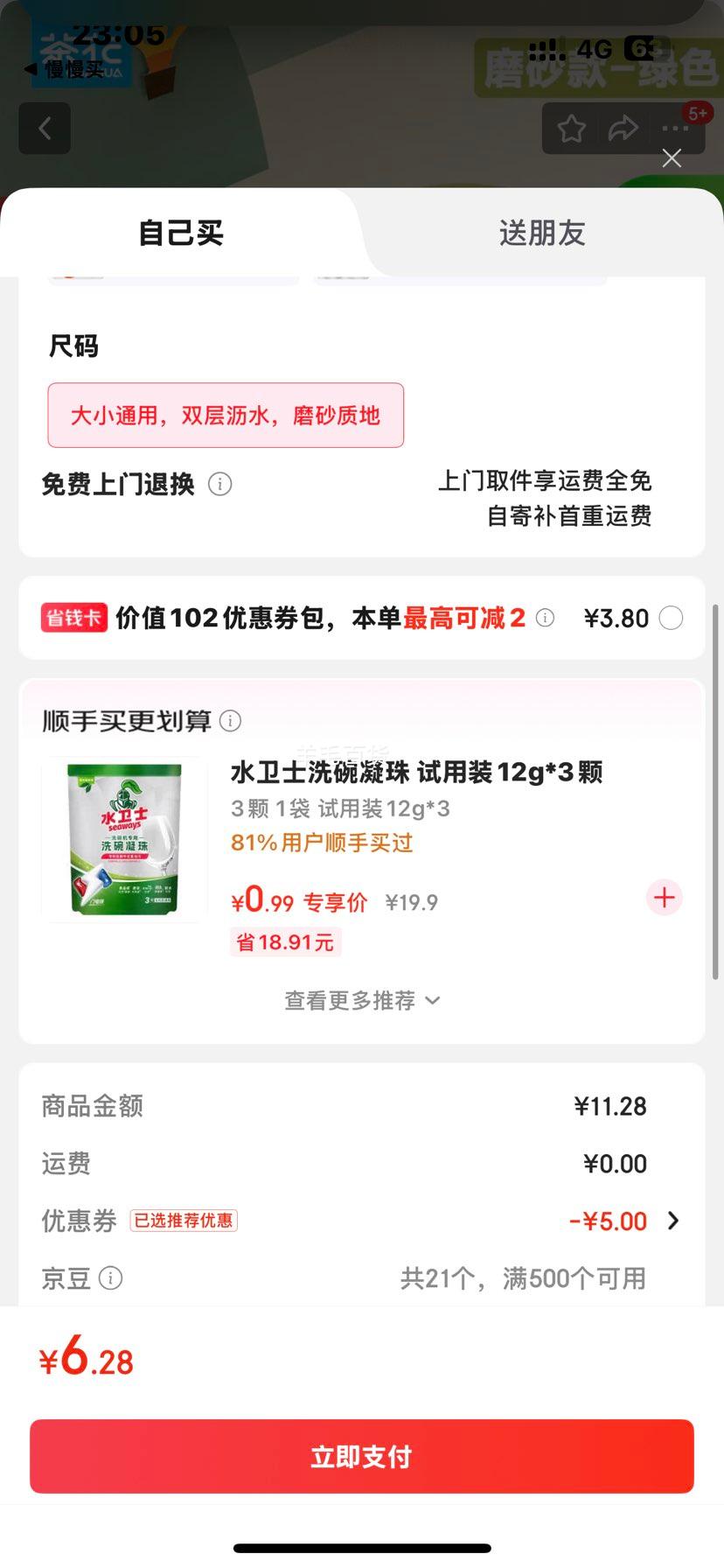Tap the info icon beside 顺手买更划算
Viewport: 724px width, 1568px height.
point(230,720)
